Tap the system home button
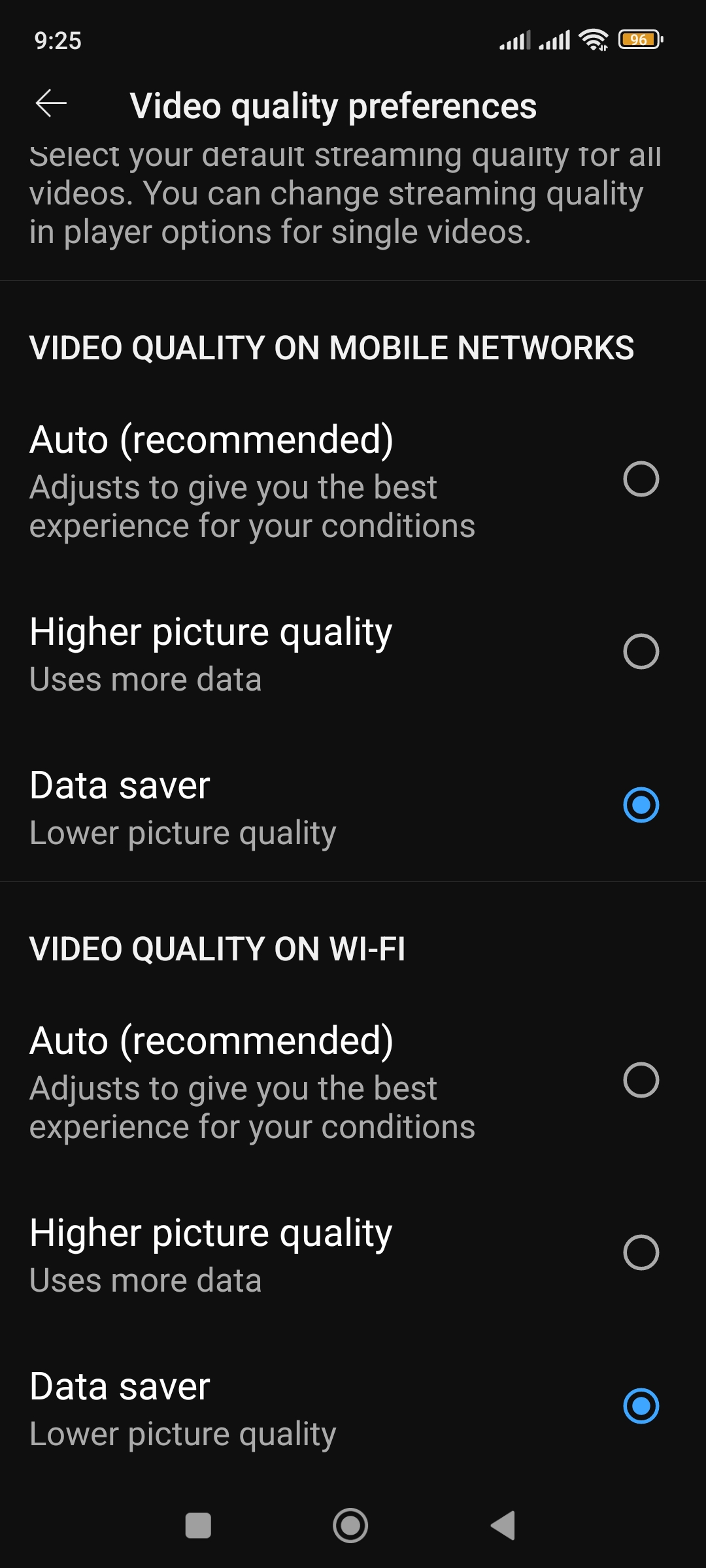706x1568 pixels. [x=350, y=1526]
